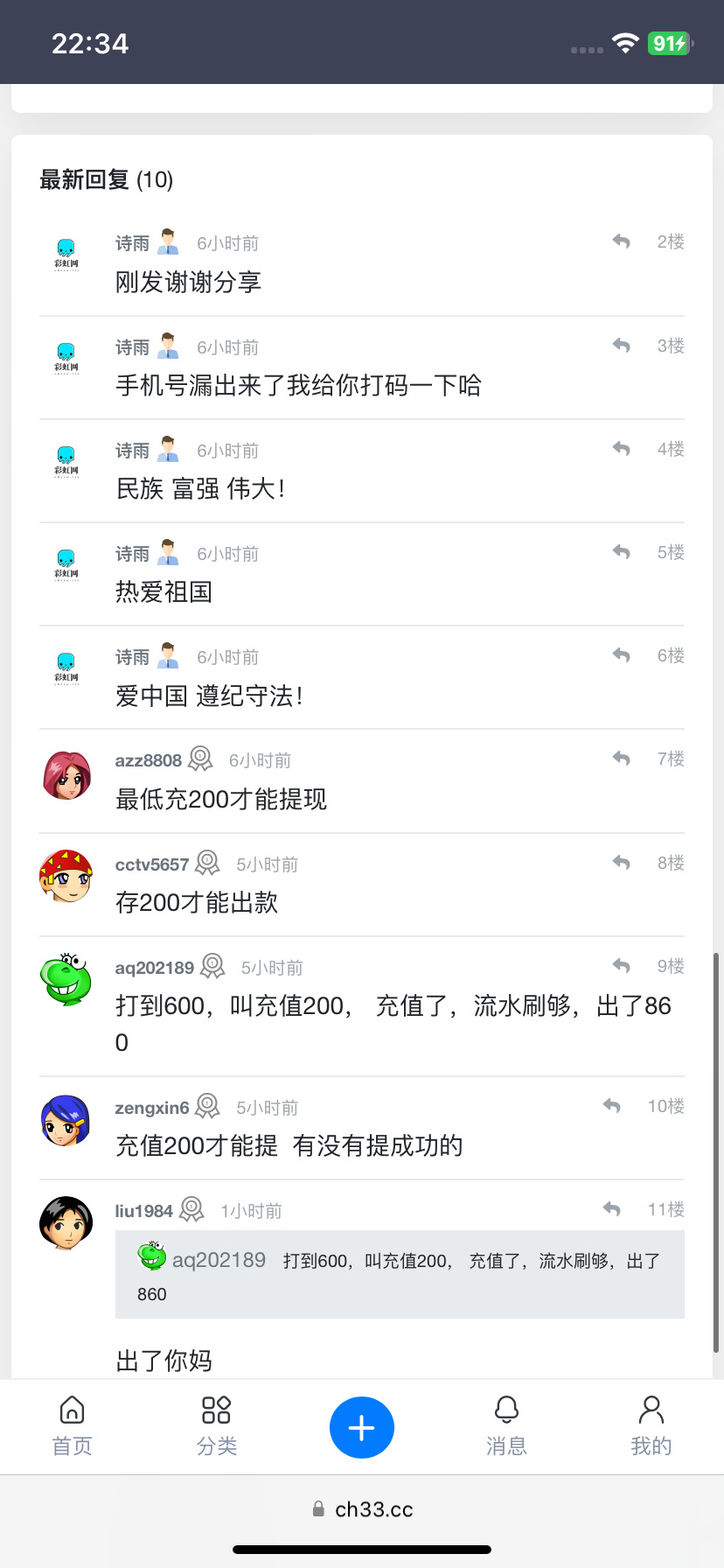Screen dimensions: 724x1568
Task: Open 诗雨's profile from the 4楼 reply
Action: (x=66, y=460)
